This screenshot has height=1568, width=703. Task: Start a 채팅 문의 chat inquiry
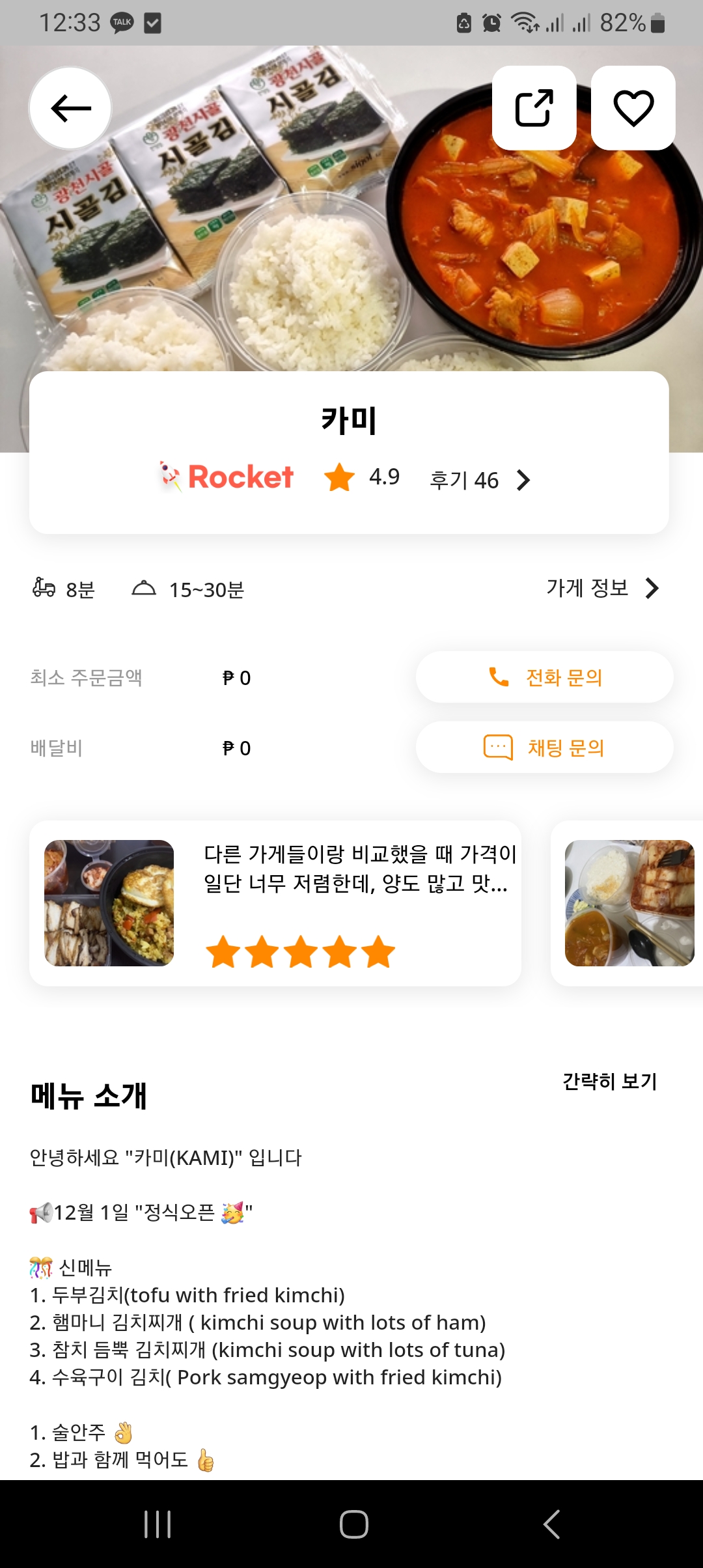(x=544, y=748)
